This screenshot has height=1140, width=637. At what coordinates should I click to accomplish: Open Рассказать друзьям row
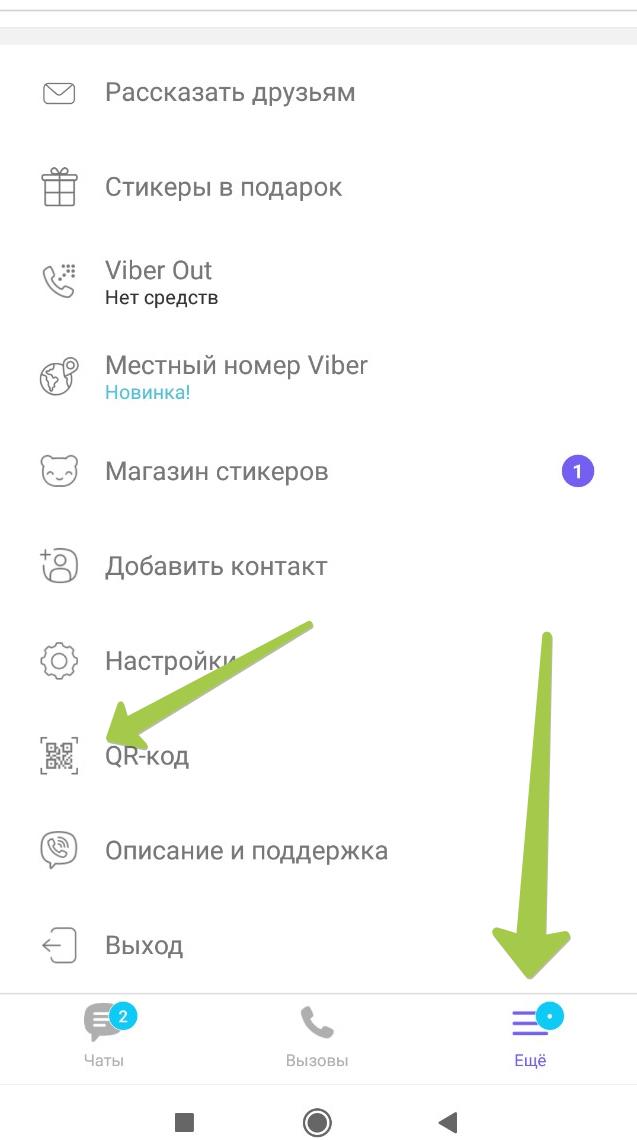(x=230, y=93)
